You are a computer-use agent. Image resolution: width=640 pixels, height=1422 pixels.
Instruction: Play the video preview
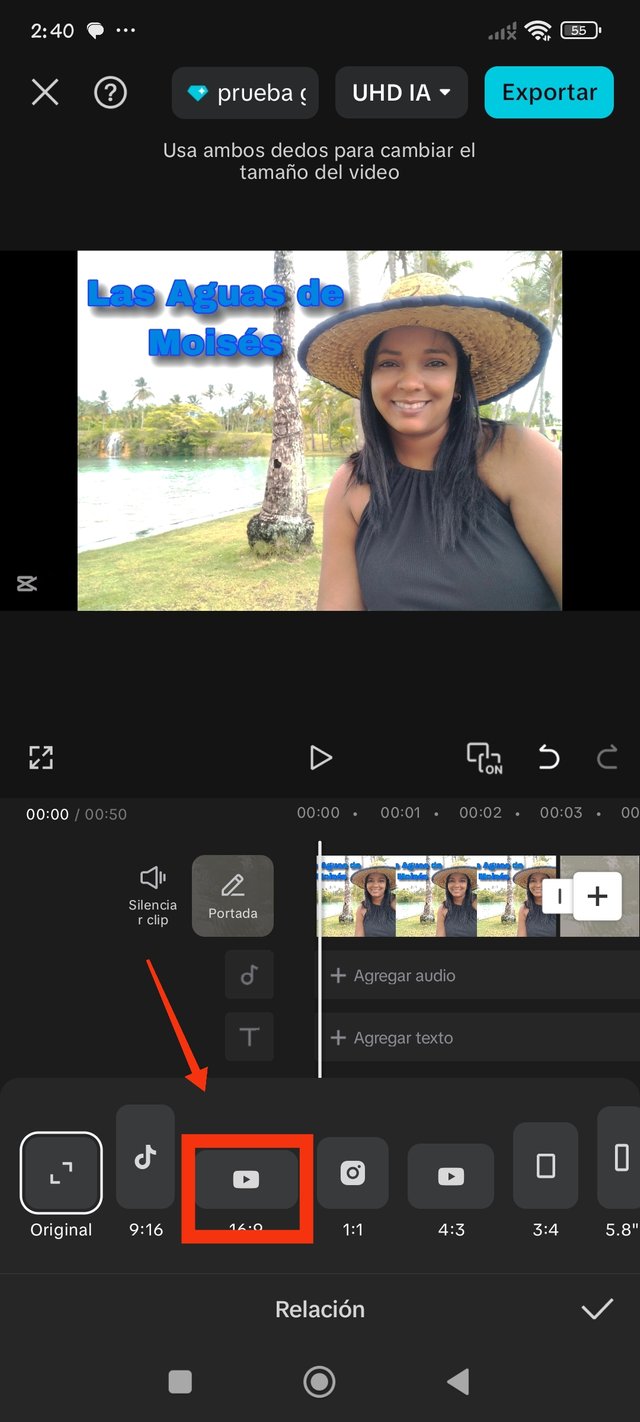(320, 757)
